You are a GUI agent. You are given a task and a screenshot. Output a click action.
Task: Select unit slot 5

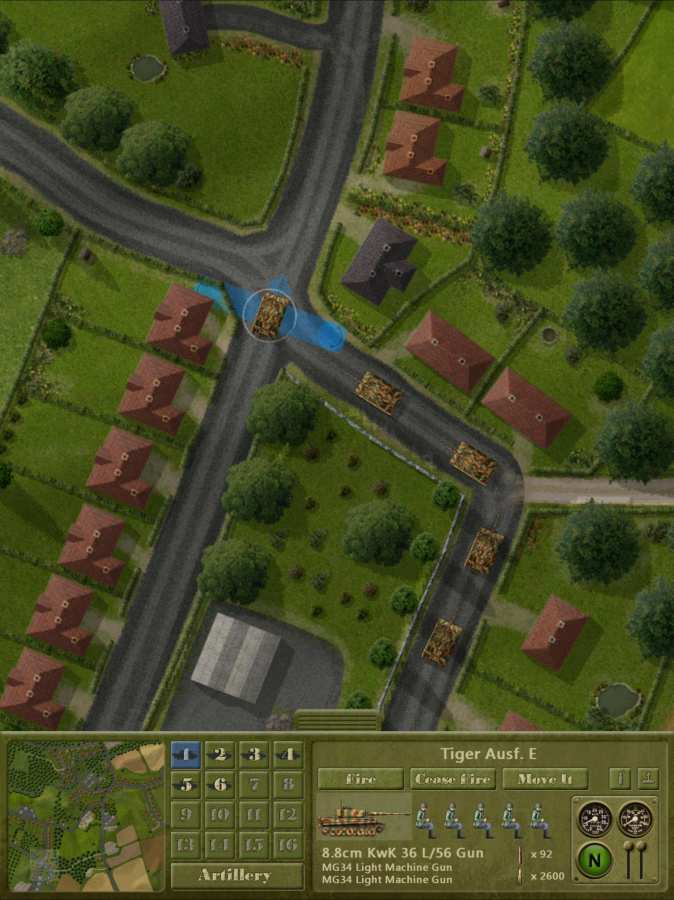[186, 785]
